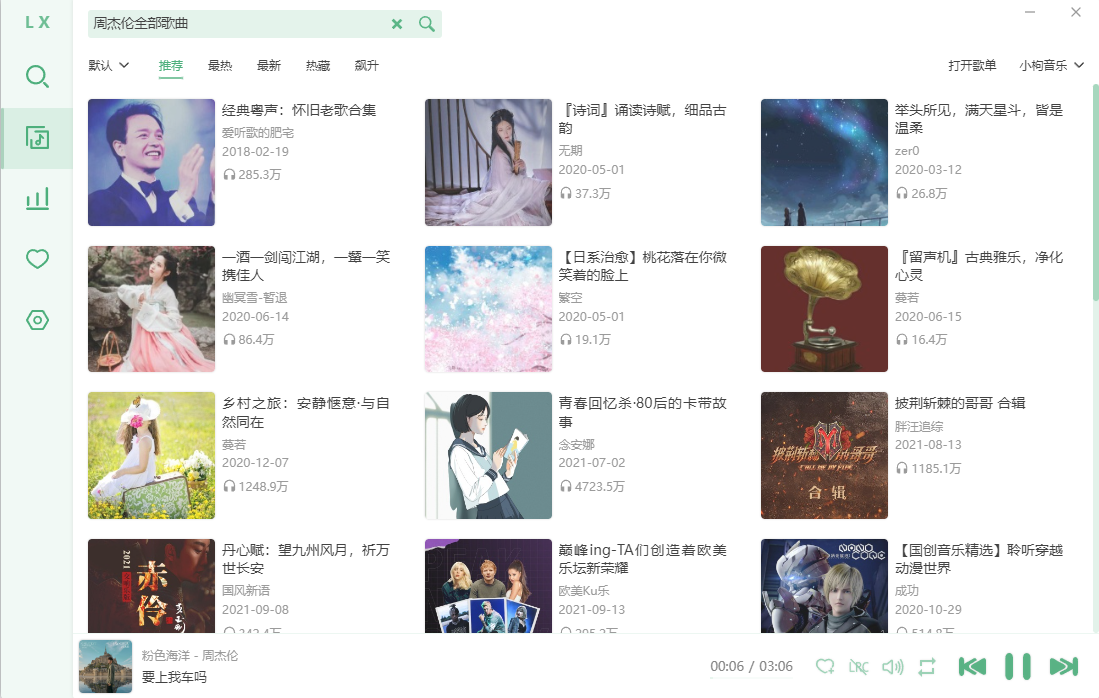
Task: Open my favorites heart in sidebar
Action: tap(37, 260)
